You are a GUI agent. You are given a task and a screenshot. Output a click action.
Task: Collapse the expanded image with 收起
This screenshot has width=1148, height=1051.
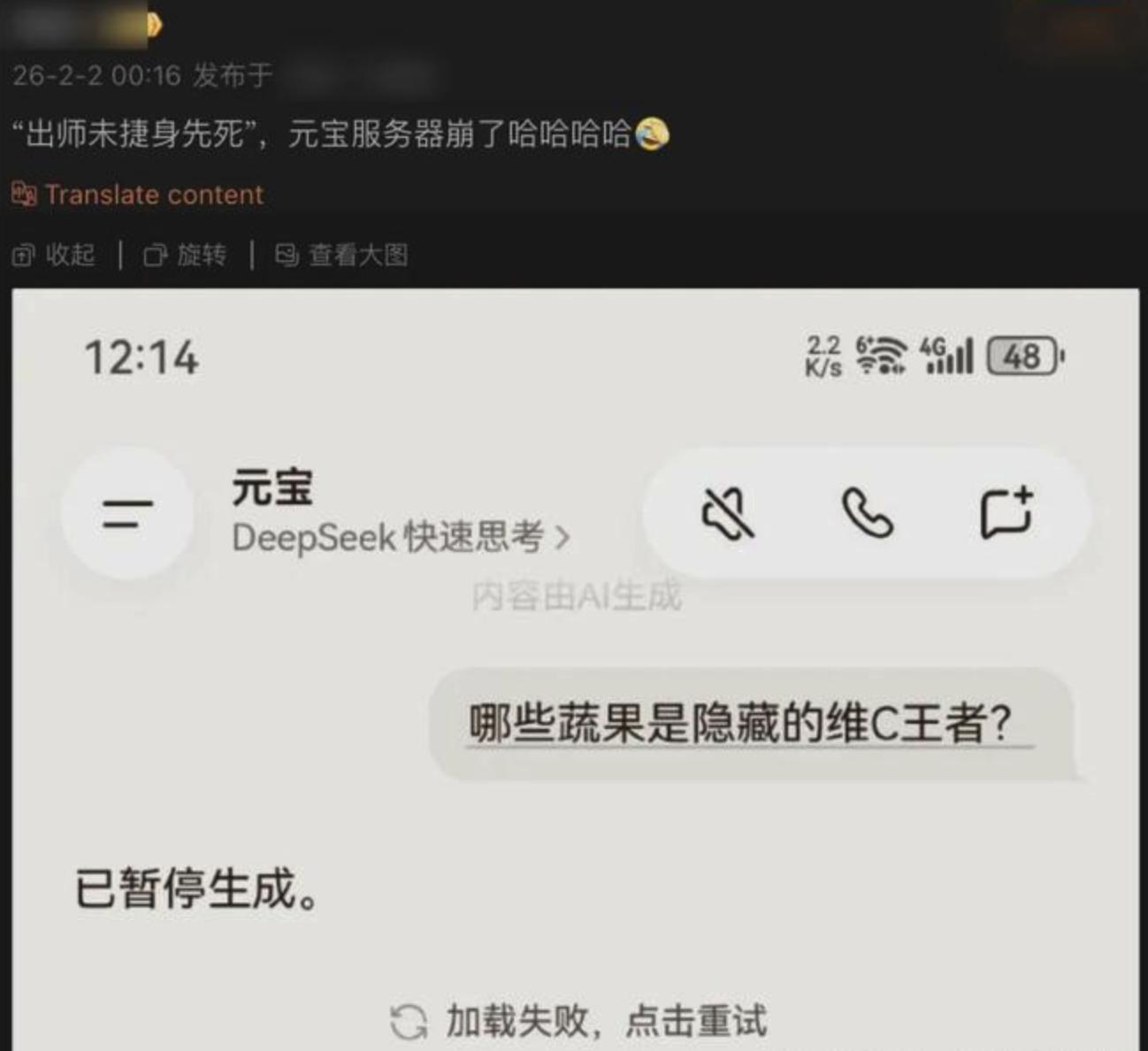coord(55,256)
